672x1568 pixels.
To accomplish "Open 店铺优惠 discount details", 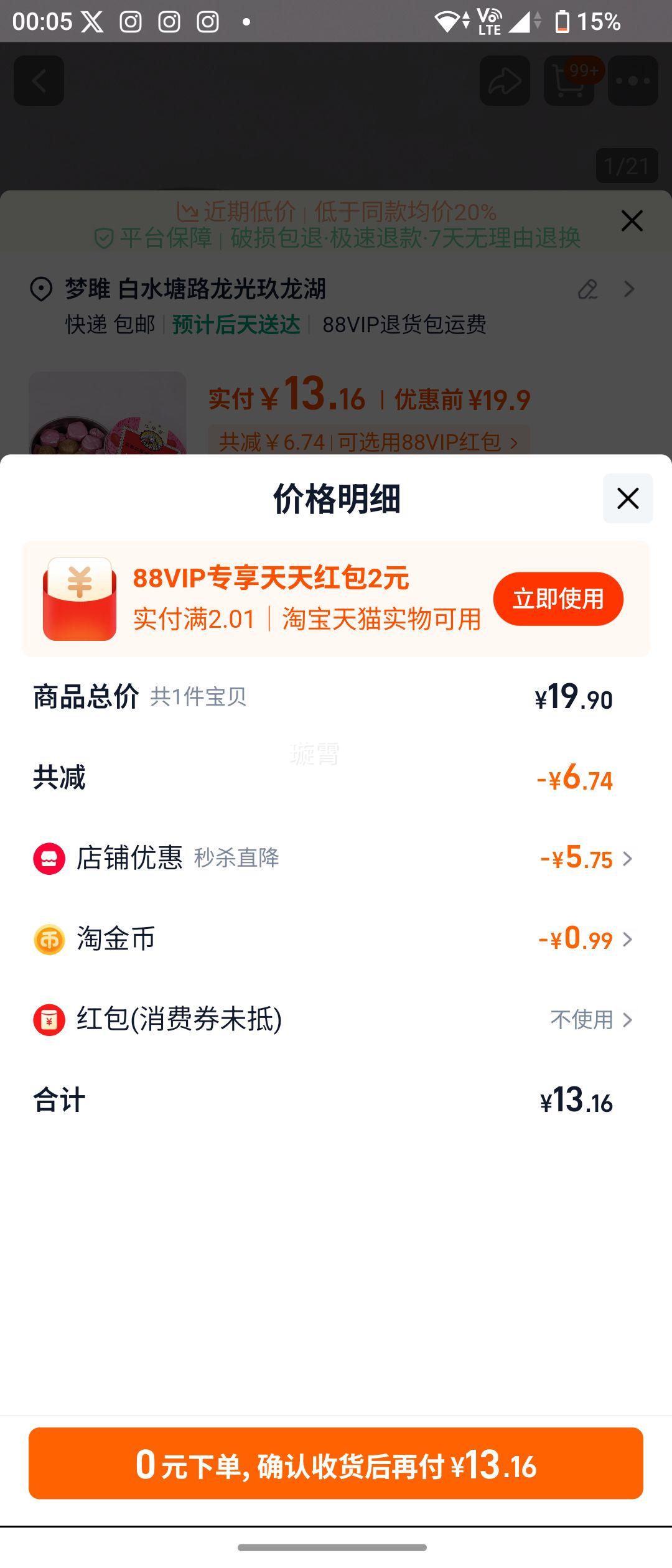I will 585,859.
